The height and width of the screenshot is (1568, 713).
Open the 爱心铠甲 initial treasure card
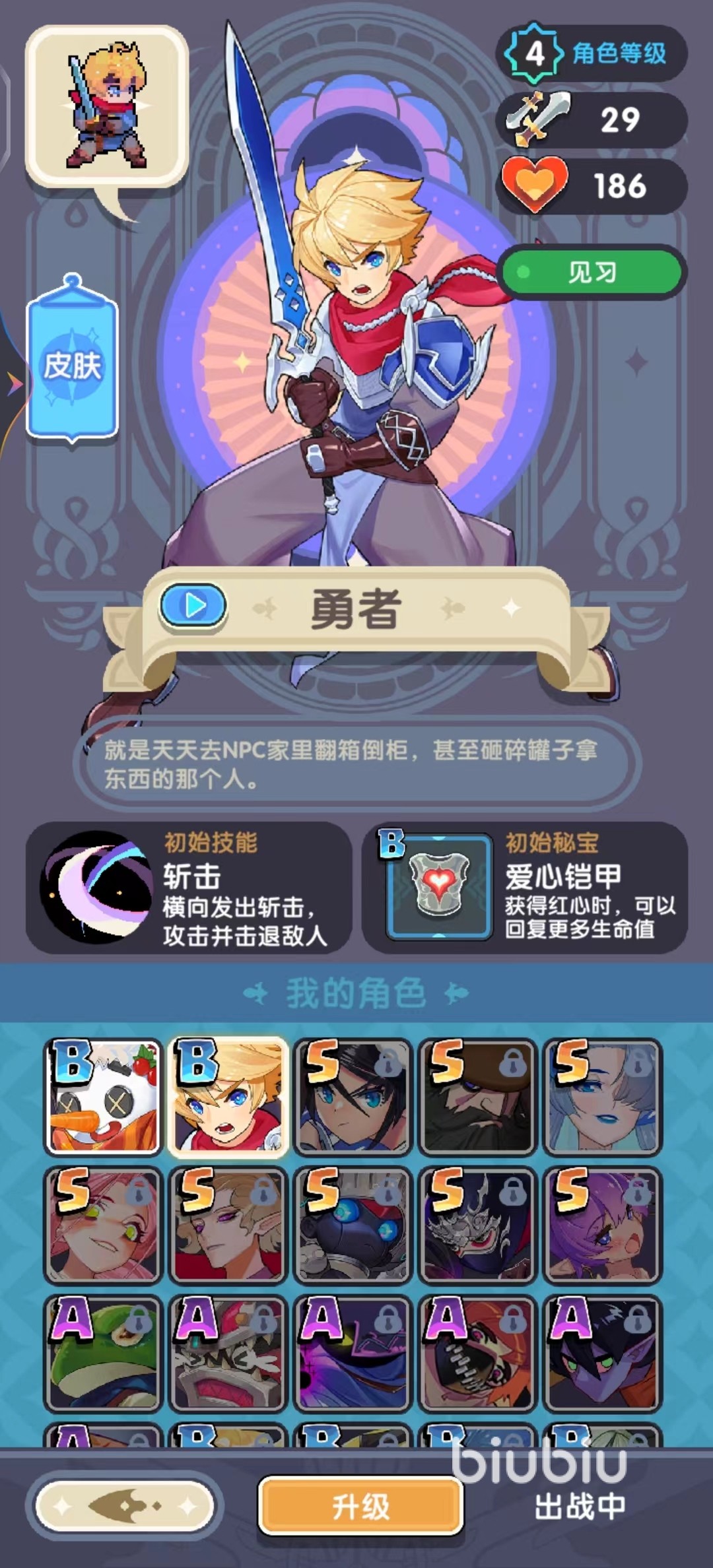[x=525, y=888]
